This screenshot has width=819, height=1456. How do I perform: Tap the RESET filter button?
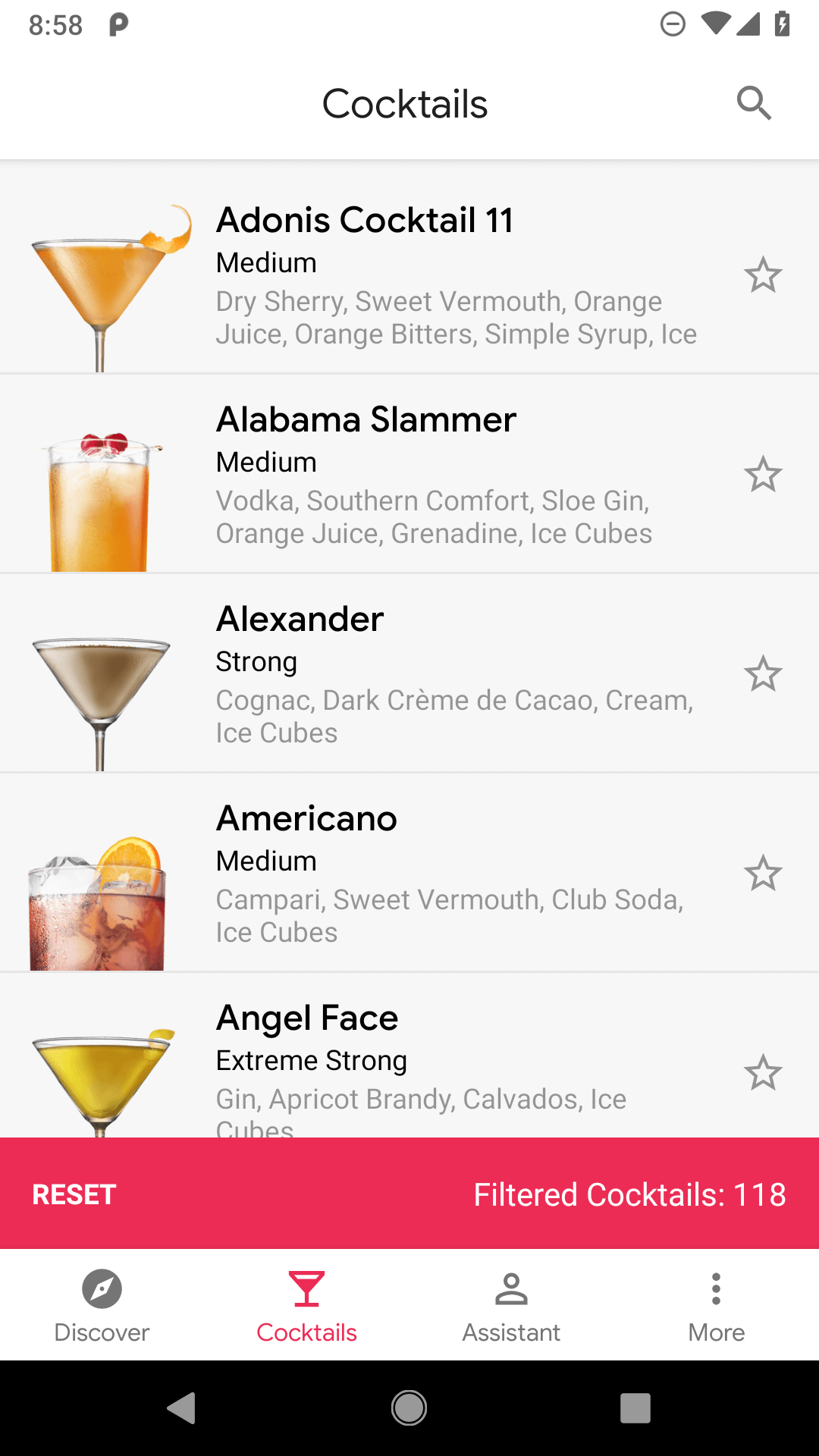click(x=73, y=1193)
